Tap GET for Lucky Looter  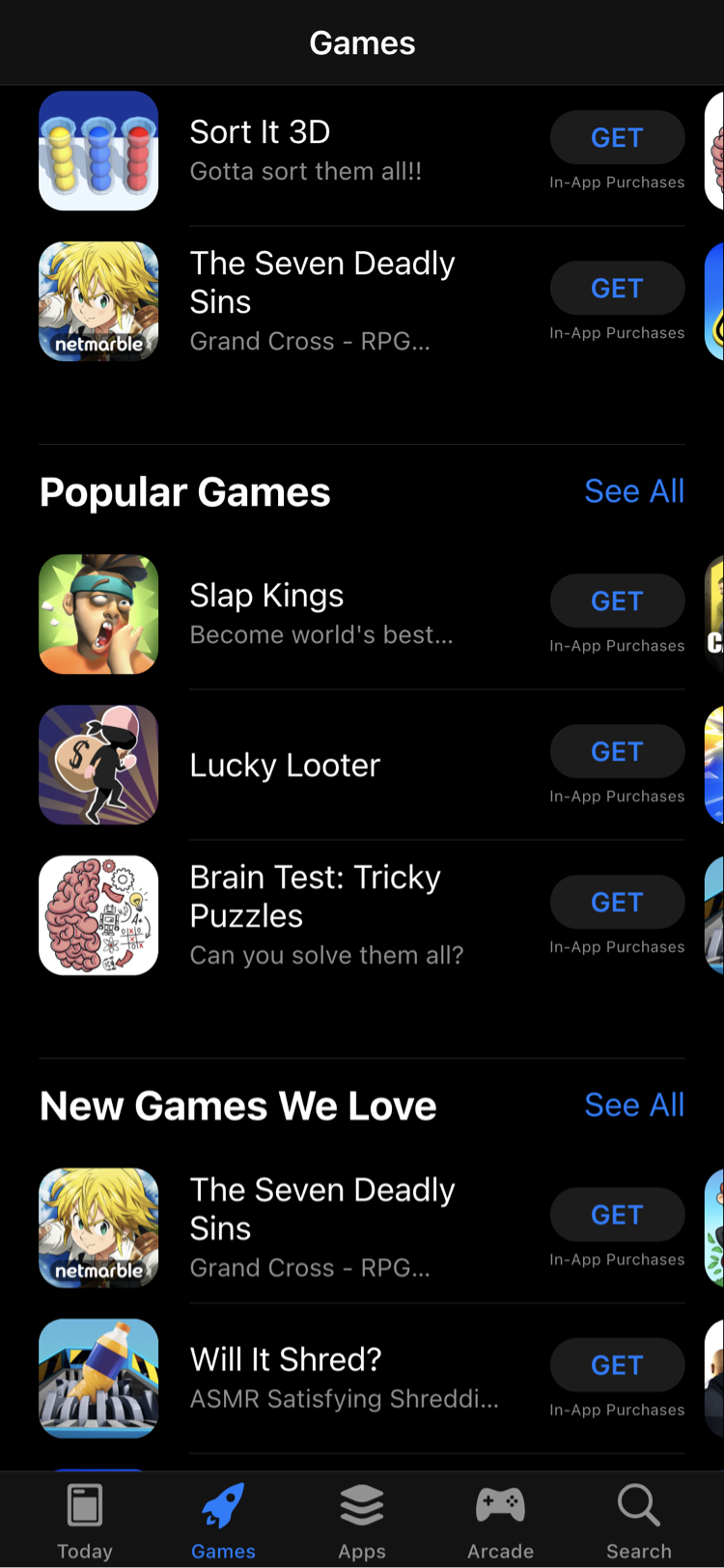(x=617, y=751)
